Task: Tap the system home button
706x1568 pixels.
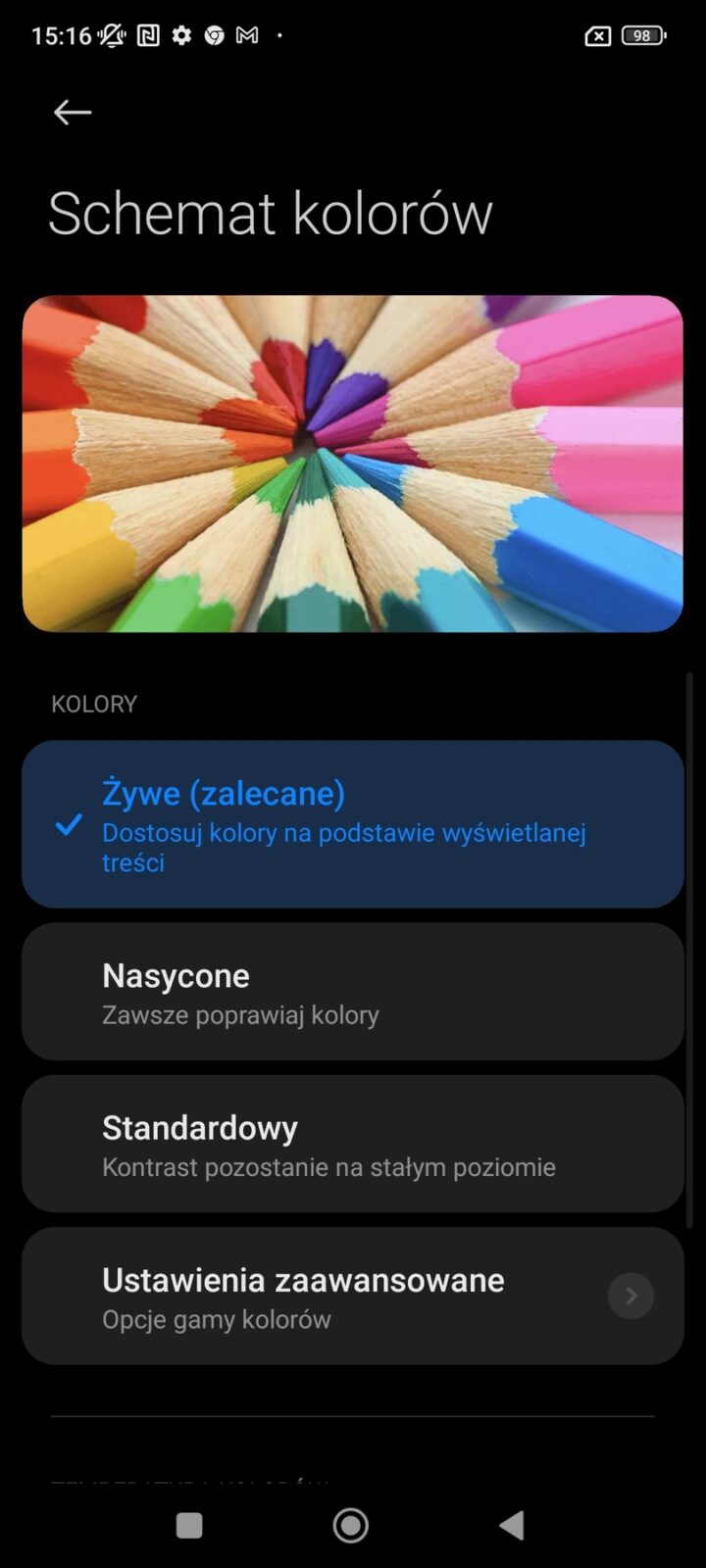Action: (x=351, y=1525)
